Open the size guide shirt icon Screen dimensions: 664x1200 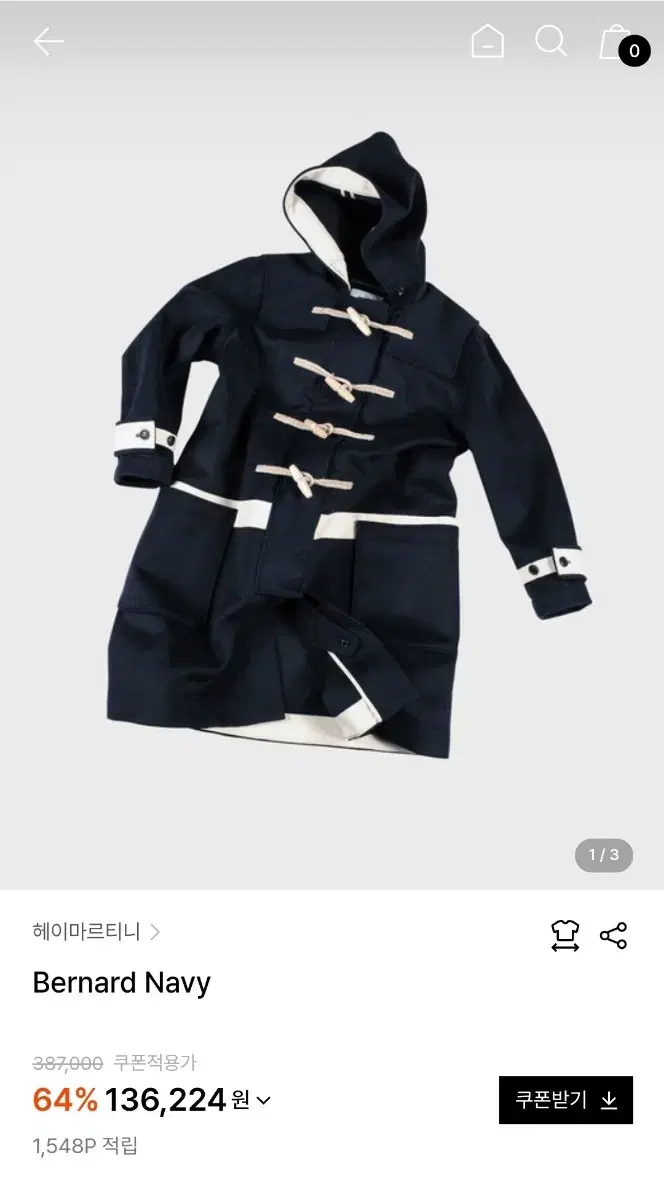tap(565, 936)
